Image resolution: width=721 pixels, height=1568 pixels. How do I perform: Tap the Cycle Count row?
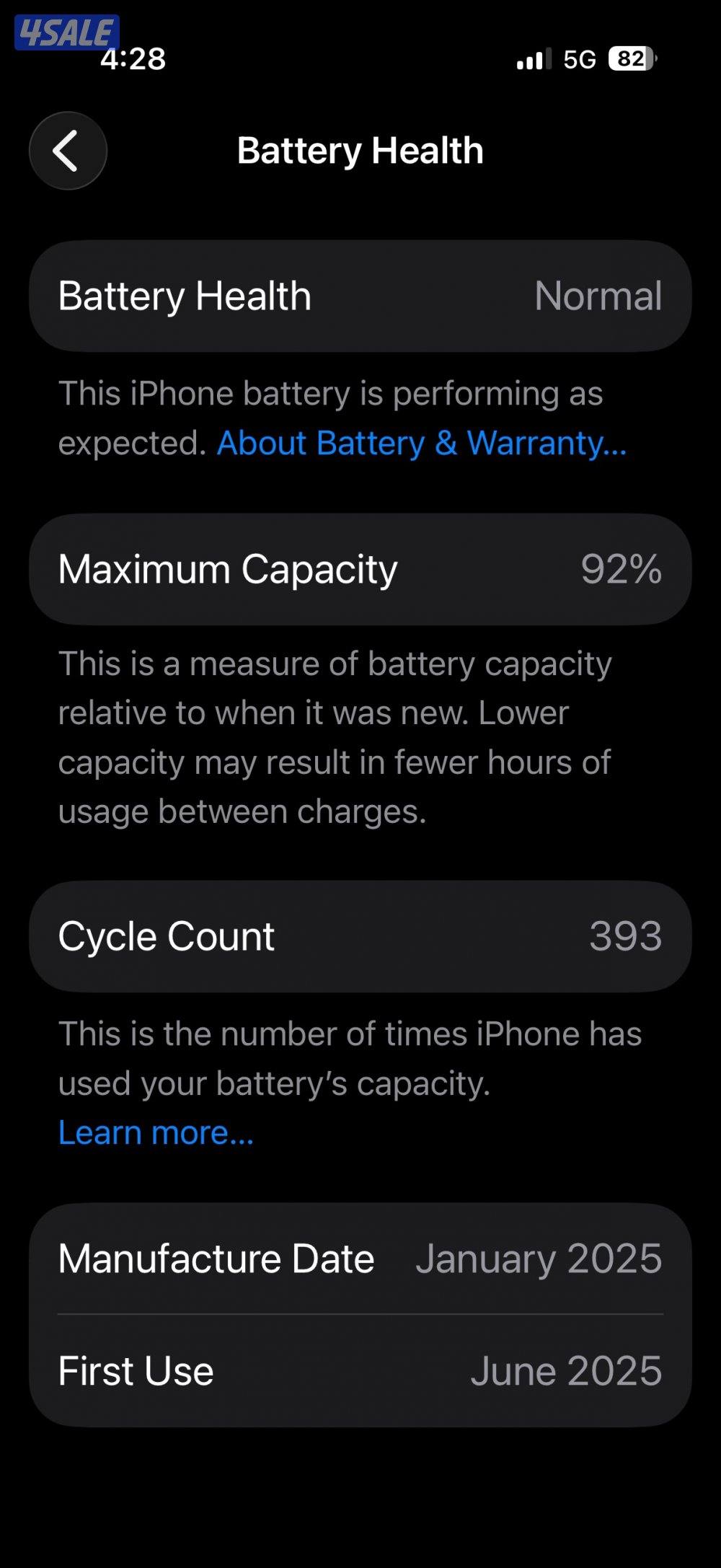click(x=360, y=936)
